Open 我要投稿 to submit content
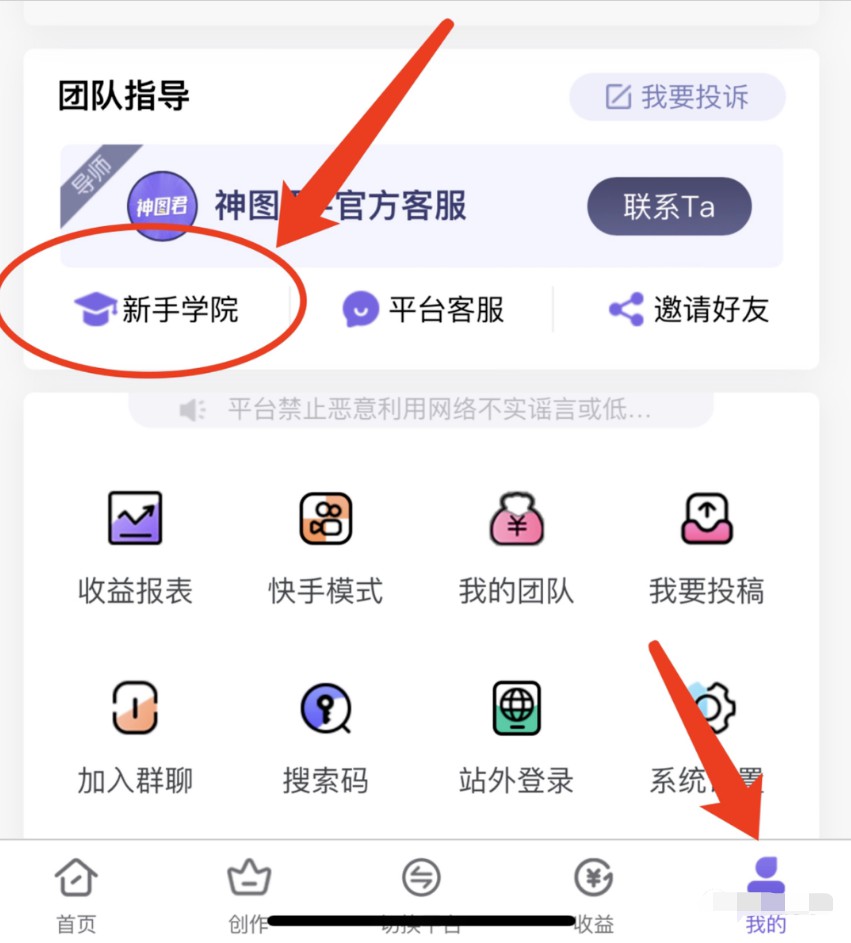This screenshot has width=851, height=943. (x=706, y=545)
